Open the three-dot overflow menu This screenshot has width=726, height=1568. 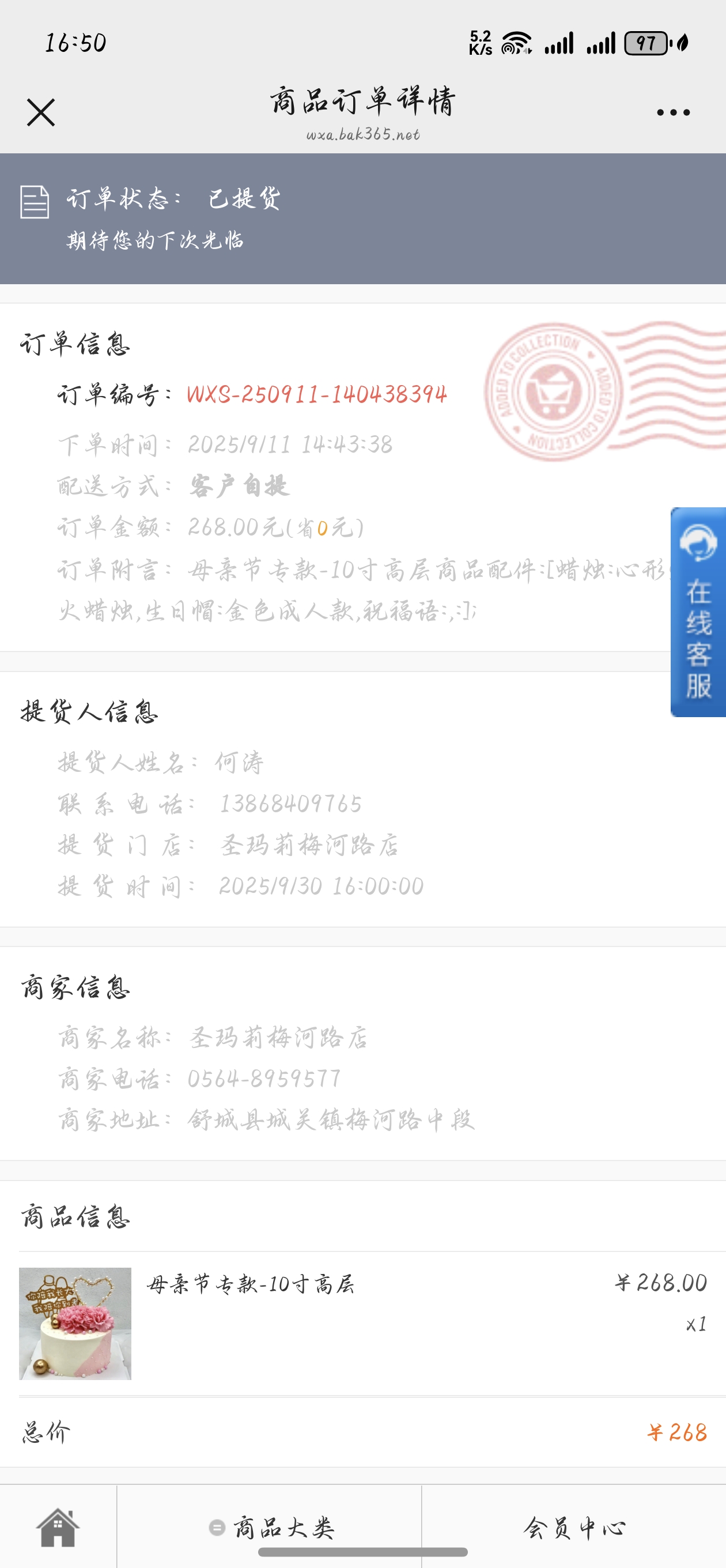(x=673, y=112)
